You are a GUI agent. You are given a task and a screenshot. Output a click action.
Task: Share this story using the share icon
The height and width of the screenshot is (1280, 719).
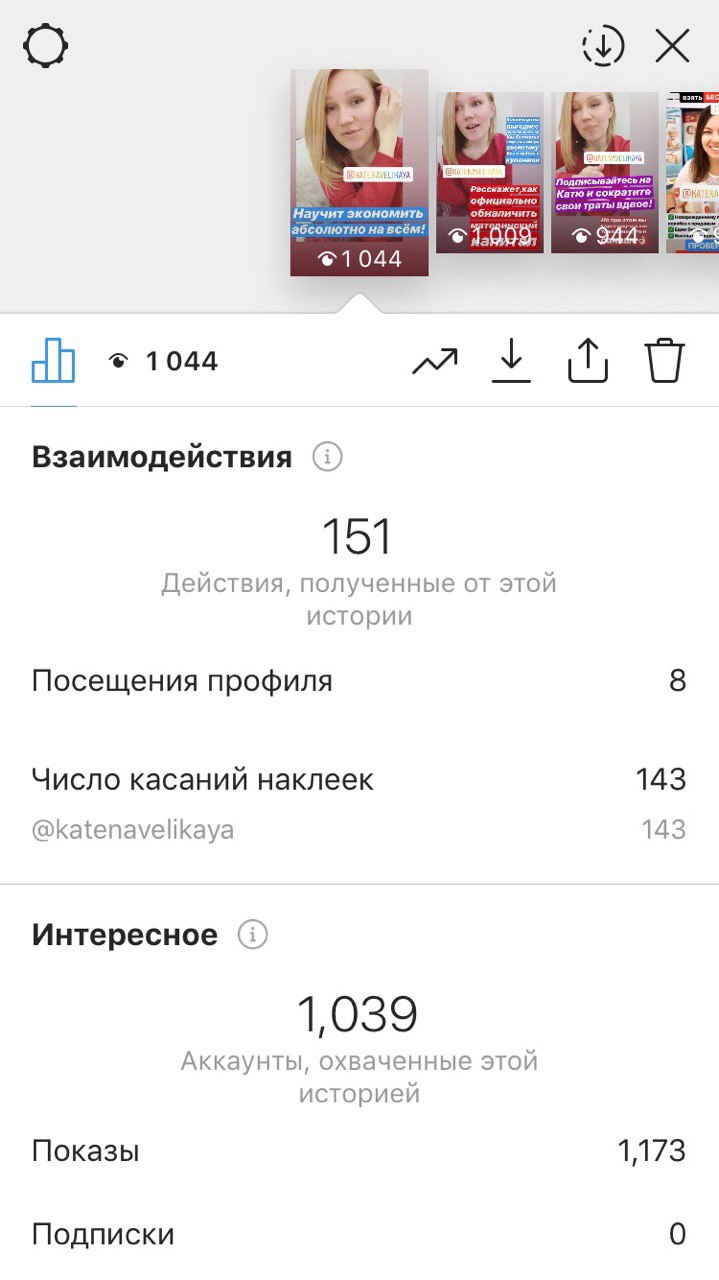coord(588,361)
